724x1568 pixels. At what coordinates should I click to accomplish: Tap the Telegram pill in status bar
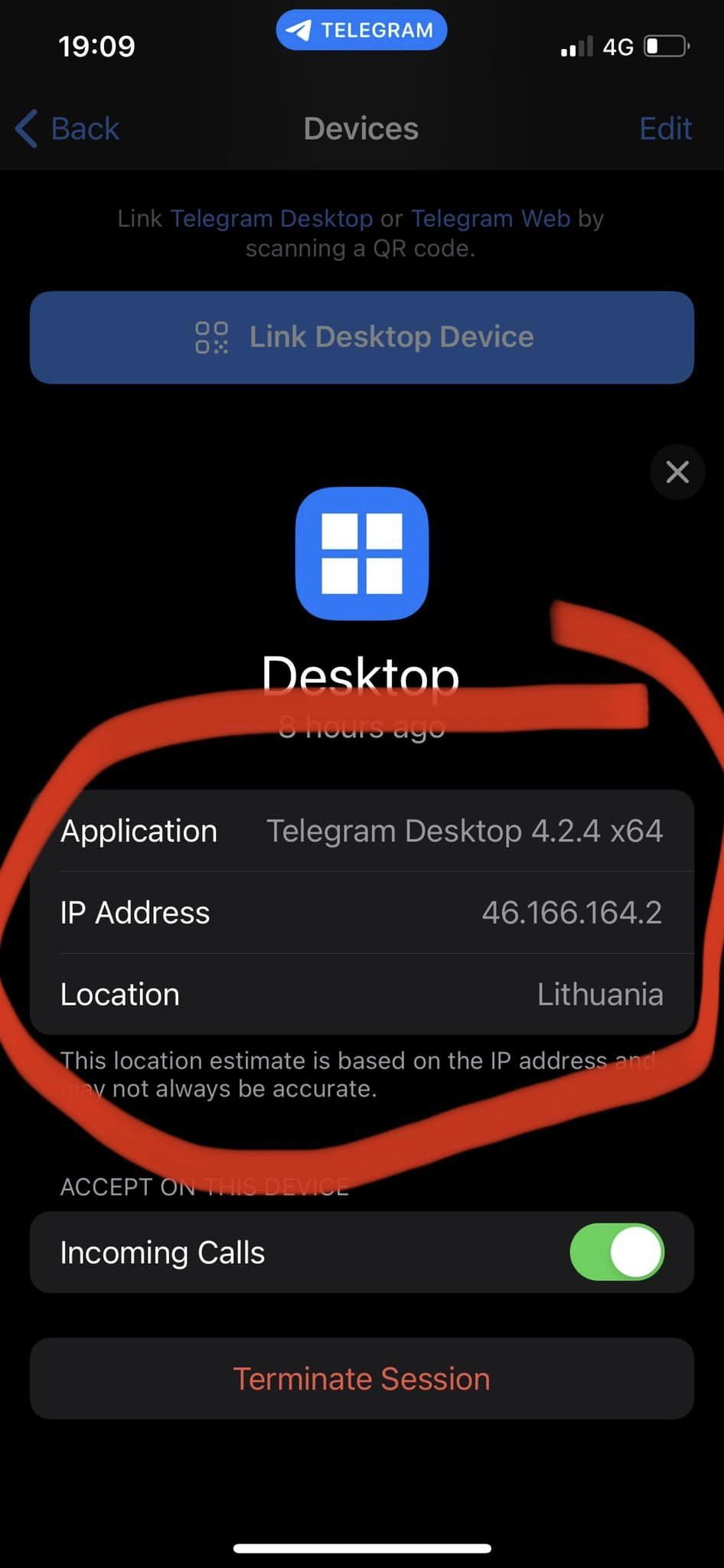pyautogui.click(x=361, y=30)
